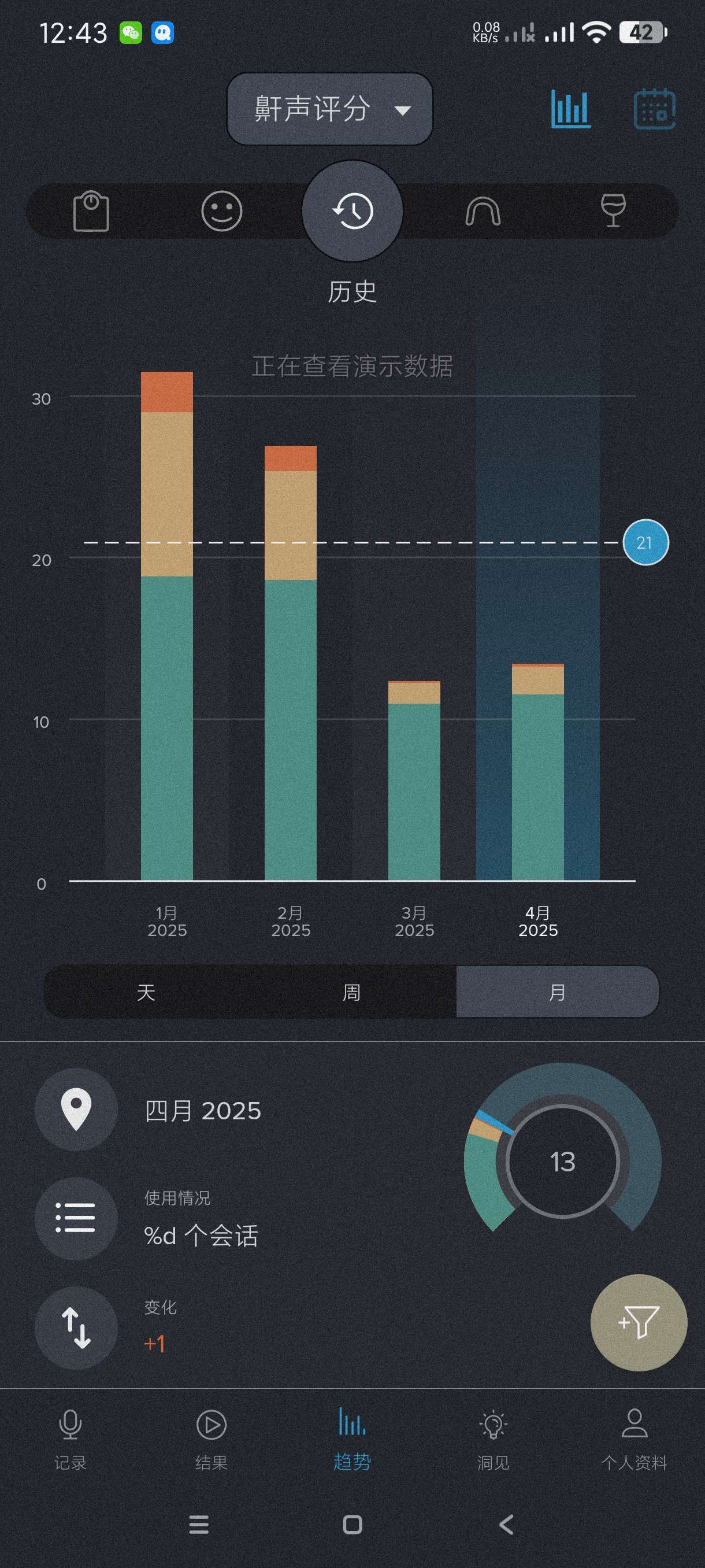Add a filter with the funnel button

638,1323
